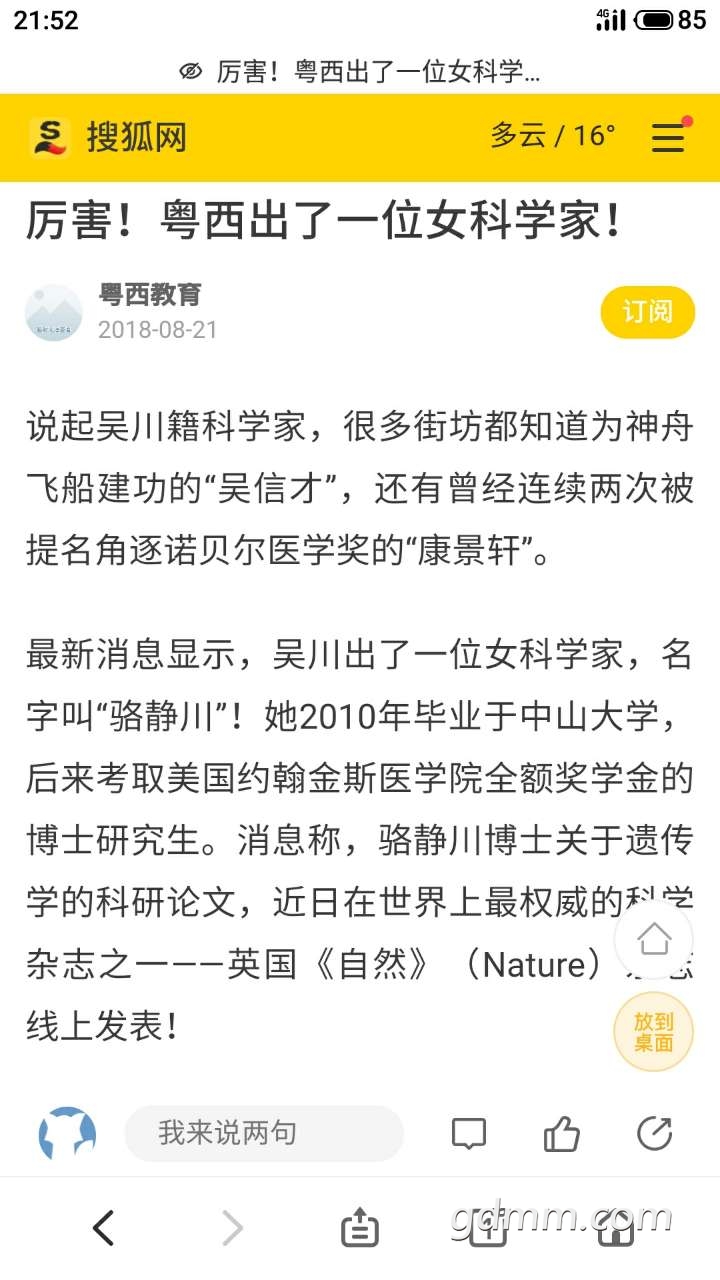Go back in the browser

tap(104, 1227)
